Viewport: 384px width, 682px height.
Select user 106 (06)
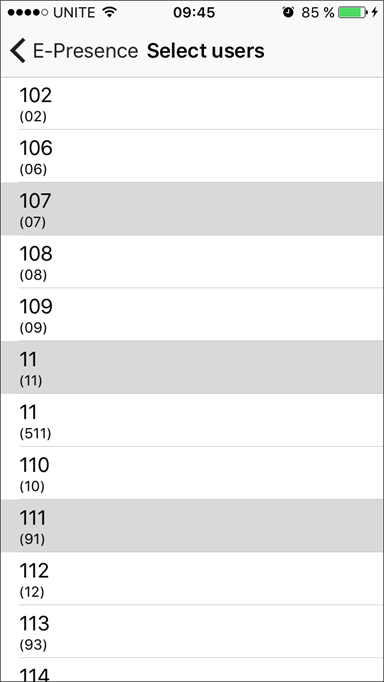192,156
